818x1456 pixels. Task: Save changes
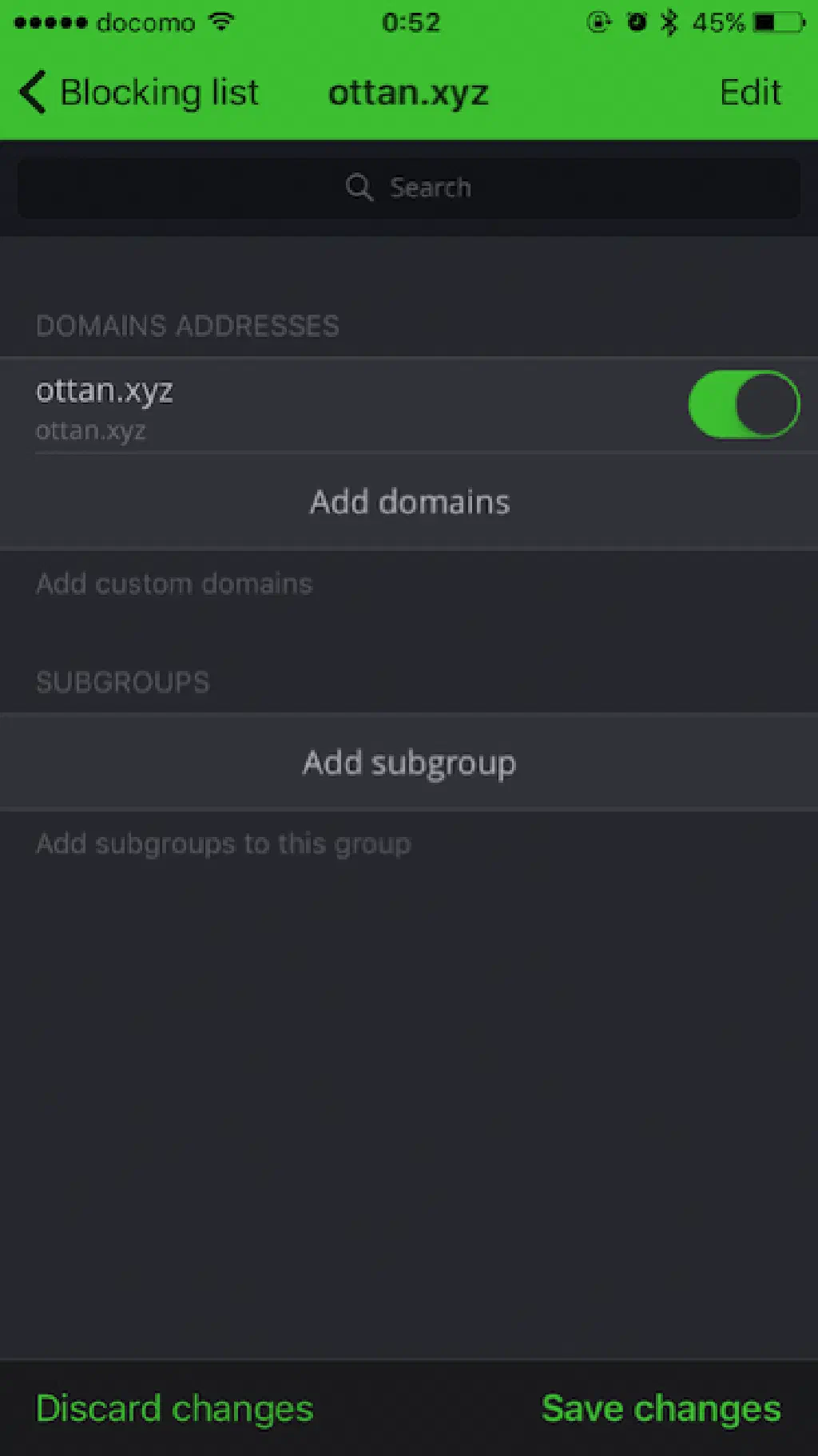pos(661,1408)
